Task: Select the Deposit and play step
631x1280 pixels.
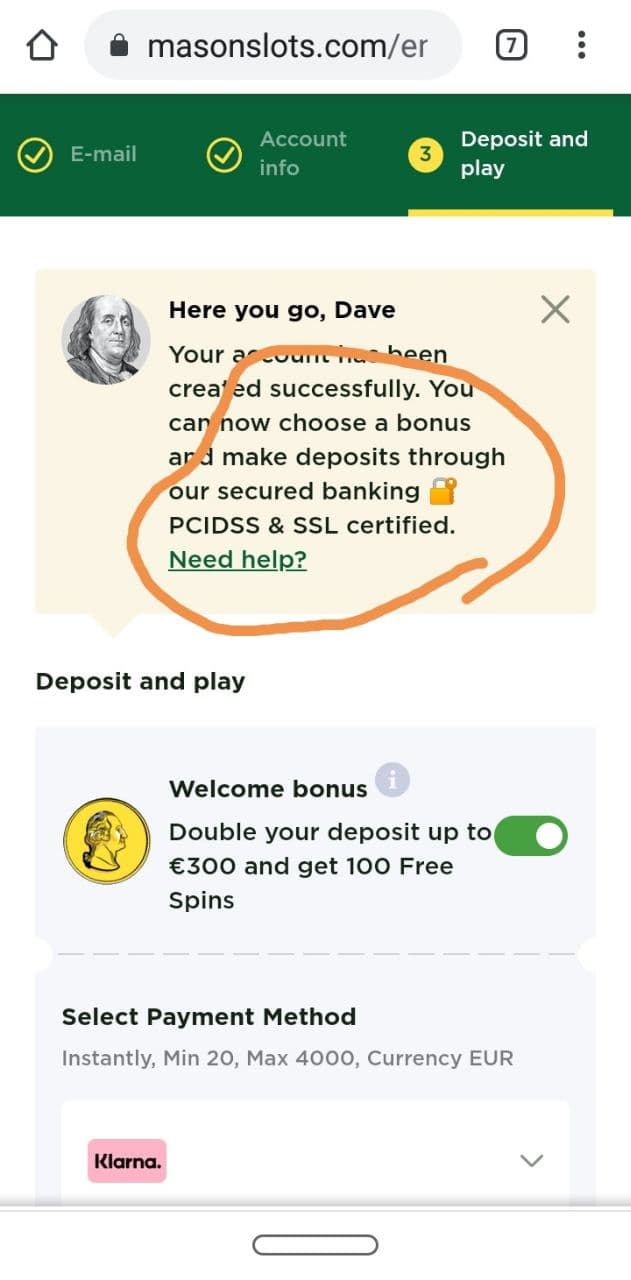Action: point(510,154)
